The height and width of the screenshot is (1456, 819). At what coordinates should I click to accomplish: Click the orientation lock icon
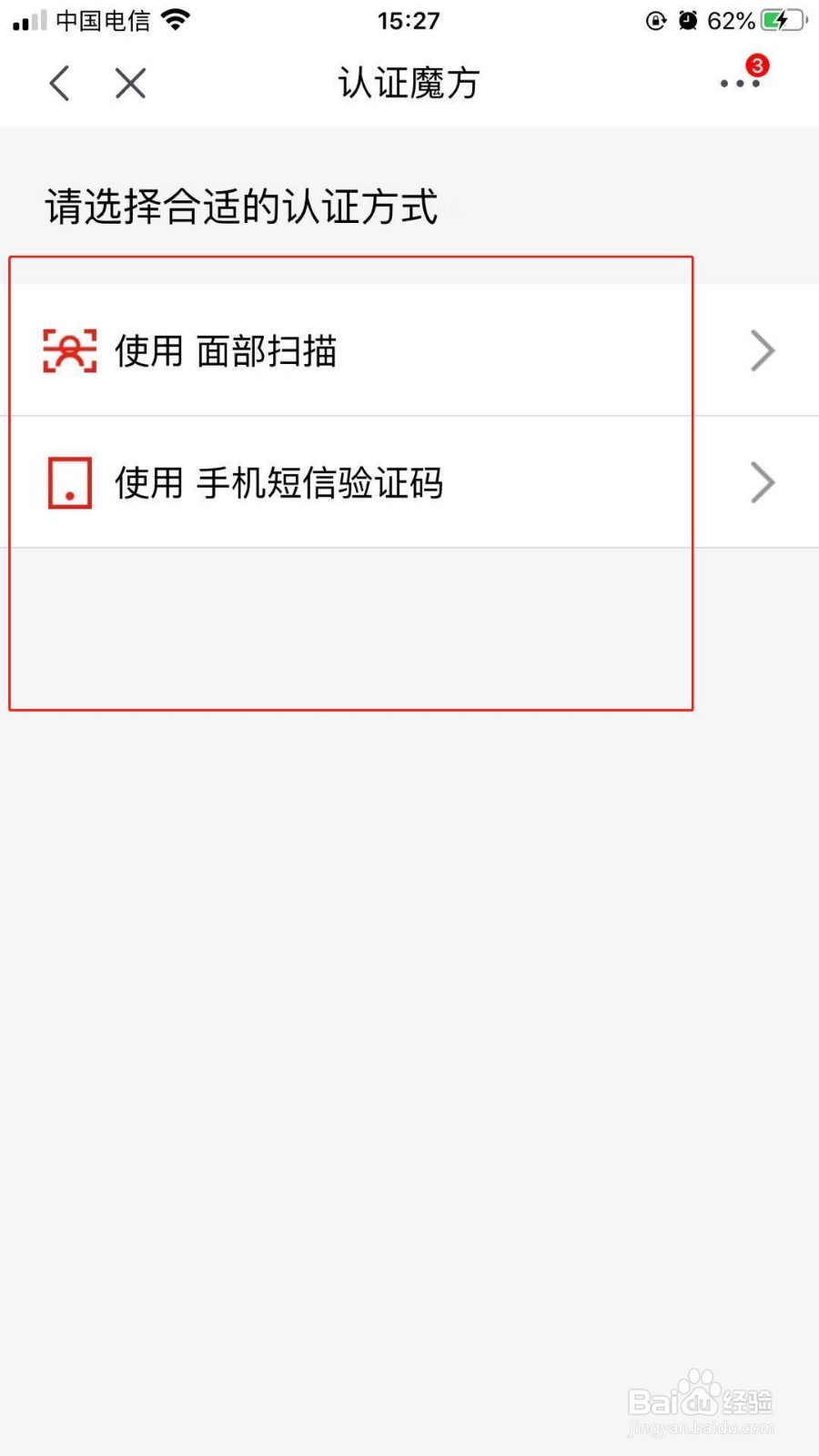point(655,20)
